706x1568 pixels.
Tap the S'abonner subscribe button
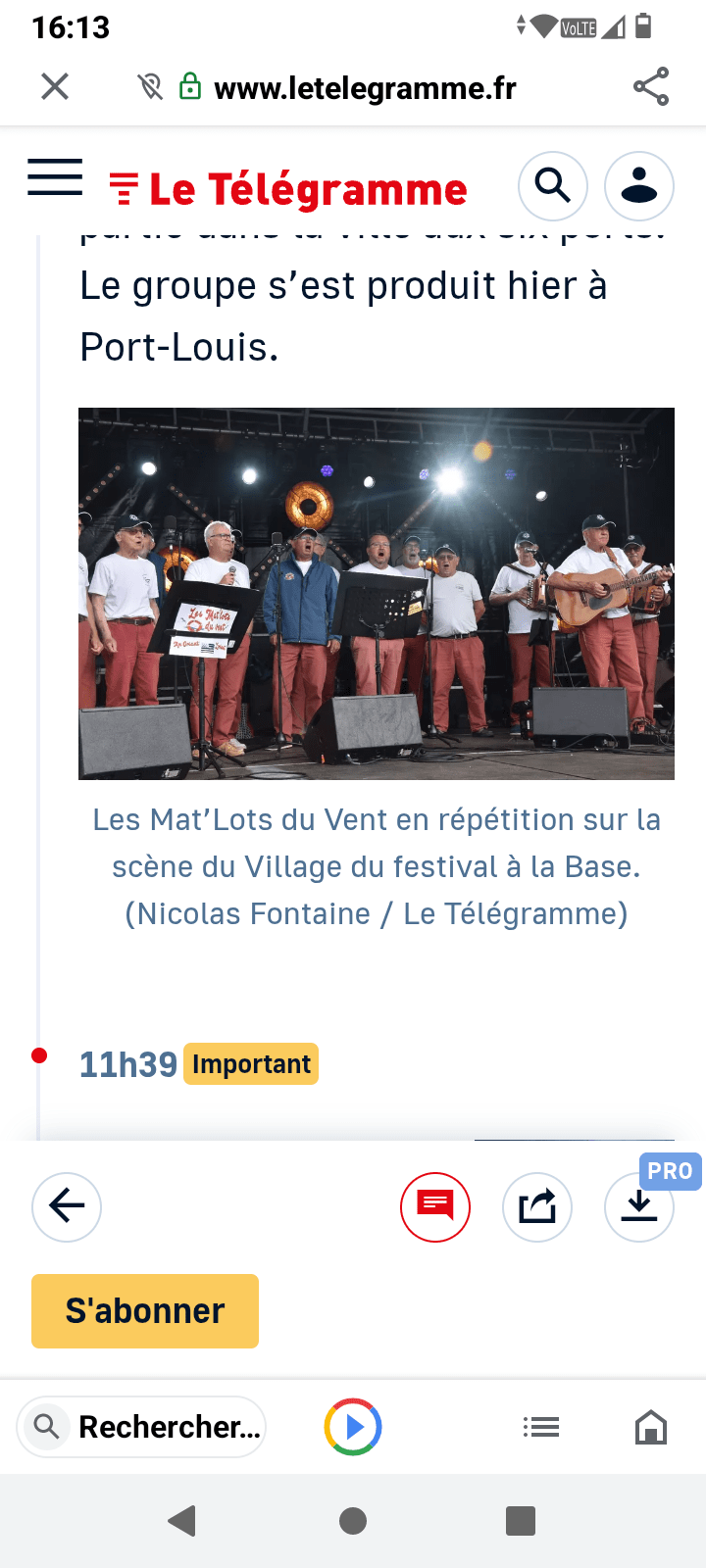click(x=145, y=1311)
